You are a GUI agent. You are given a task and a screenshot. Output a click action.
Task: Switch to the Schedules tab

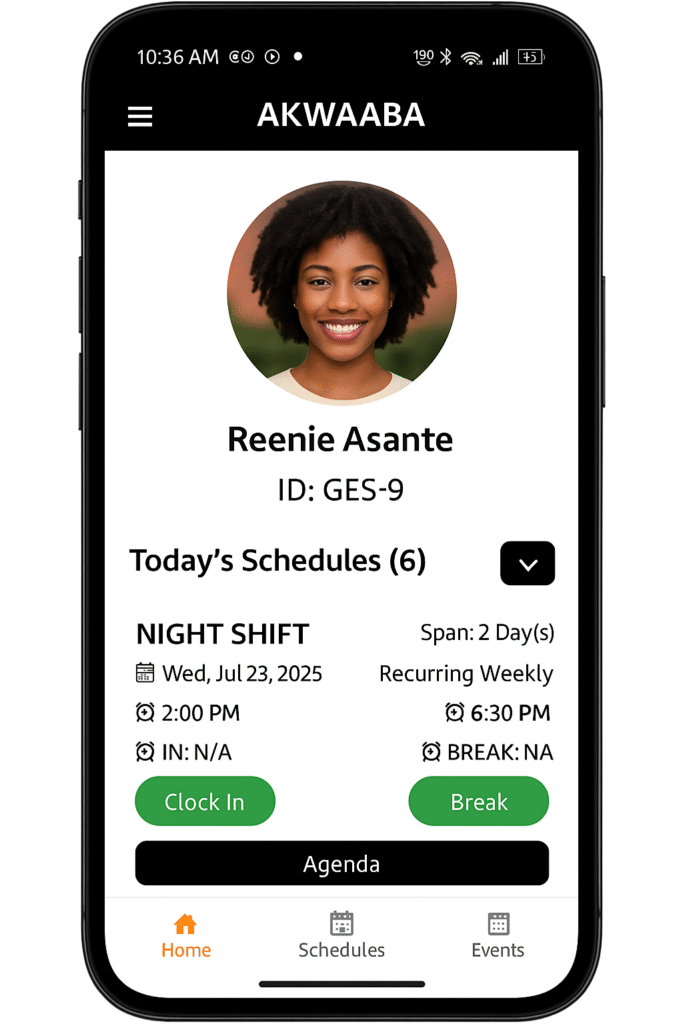click(341, 936)
